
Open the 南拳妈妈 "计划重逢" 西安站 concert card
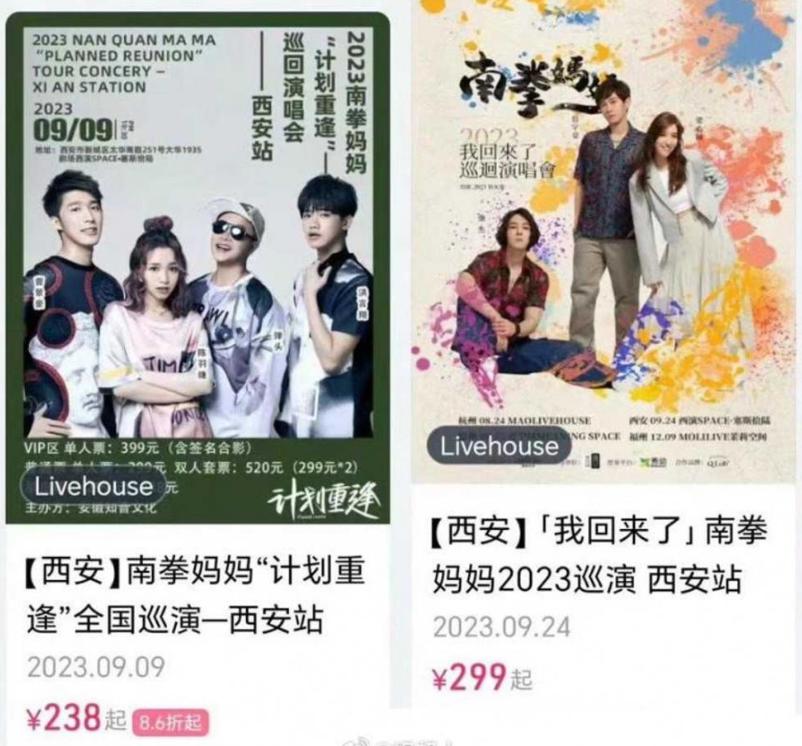point(198,597)
